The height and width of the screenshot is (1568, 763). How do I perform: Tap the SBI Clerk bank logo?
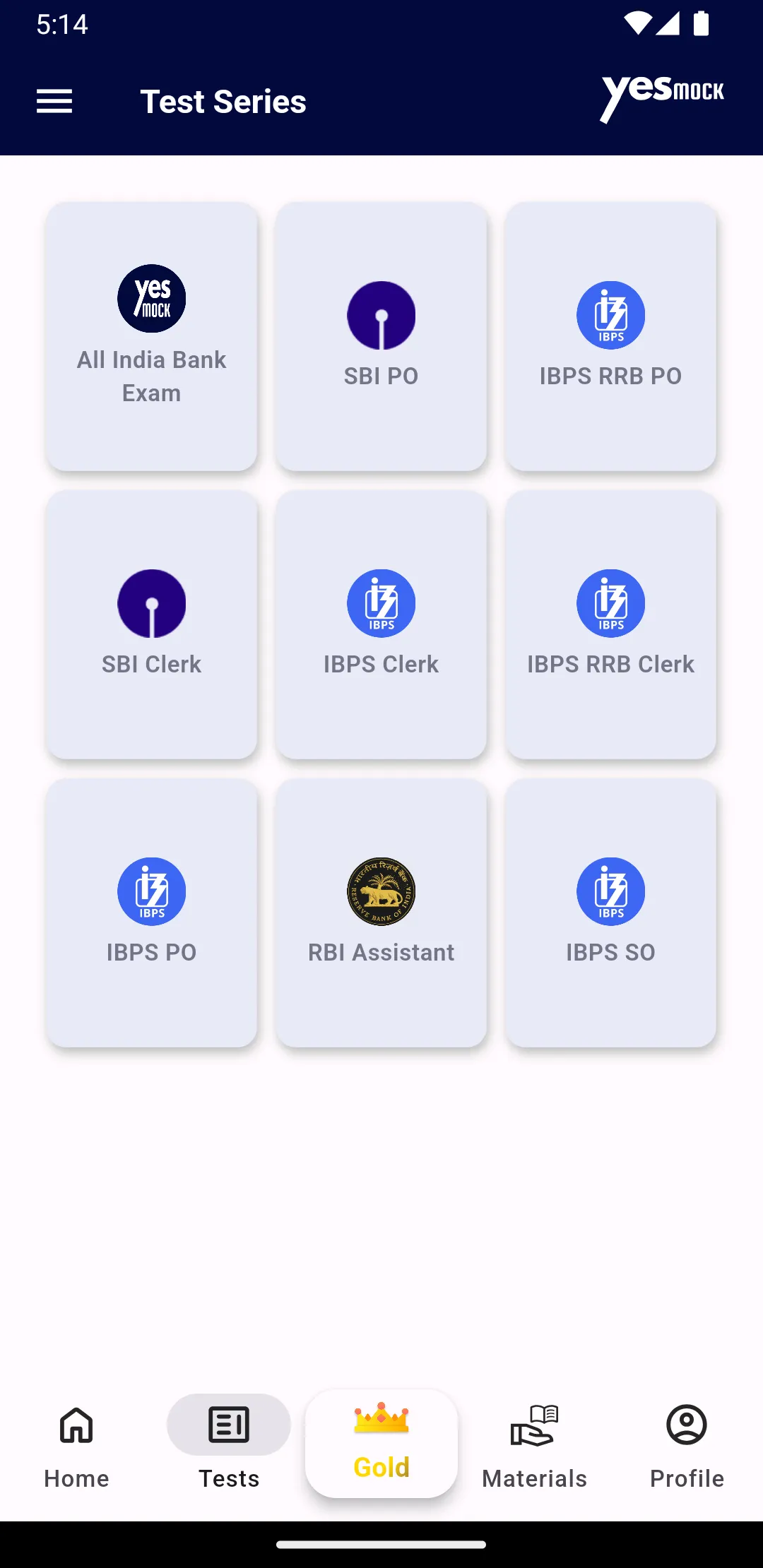click(151, 603)
